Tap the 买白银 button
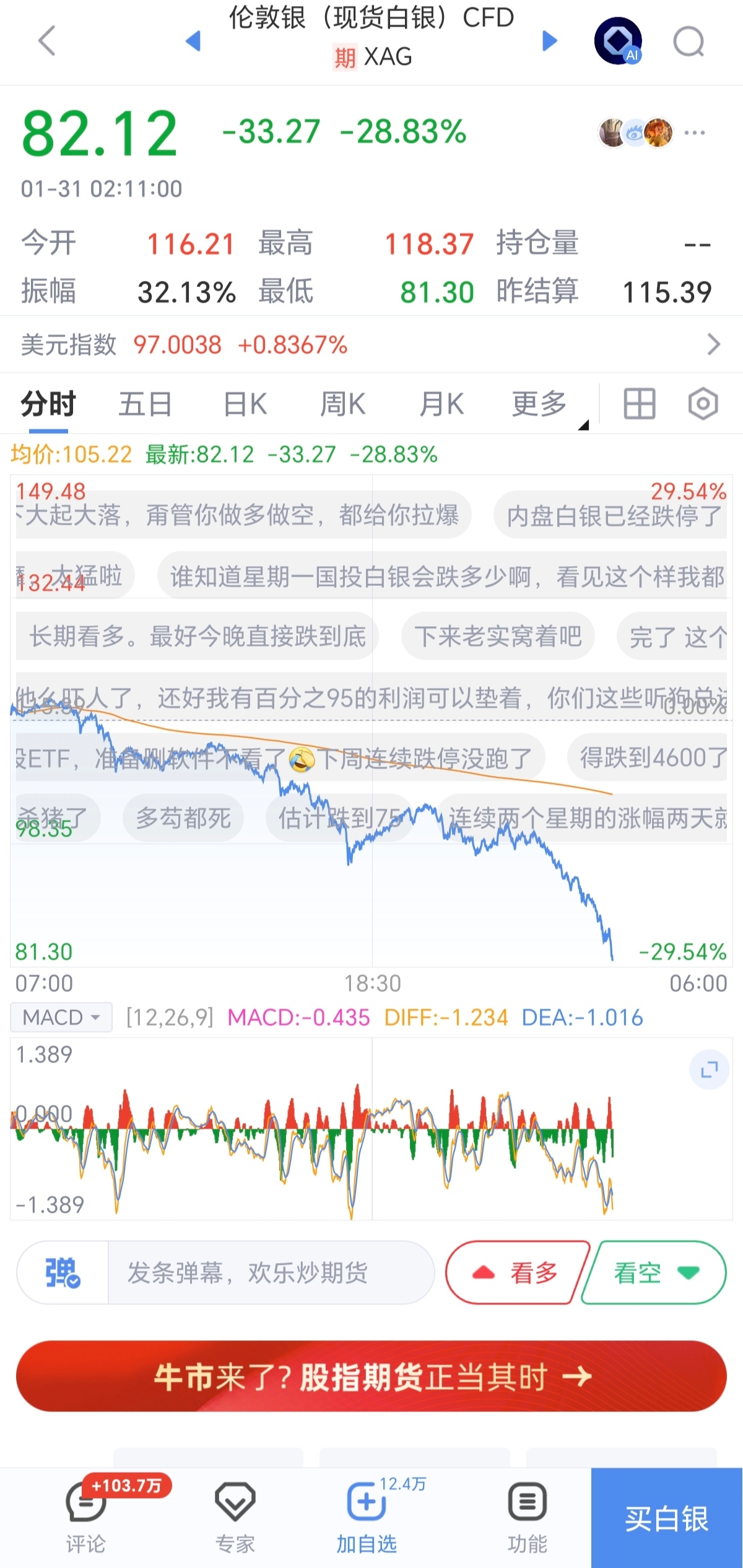Screen dimensions: 743x1568 click(666, 1518)
